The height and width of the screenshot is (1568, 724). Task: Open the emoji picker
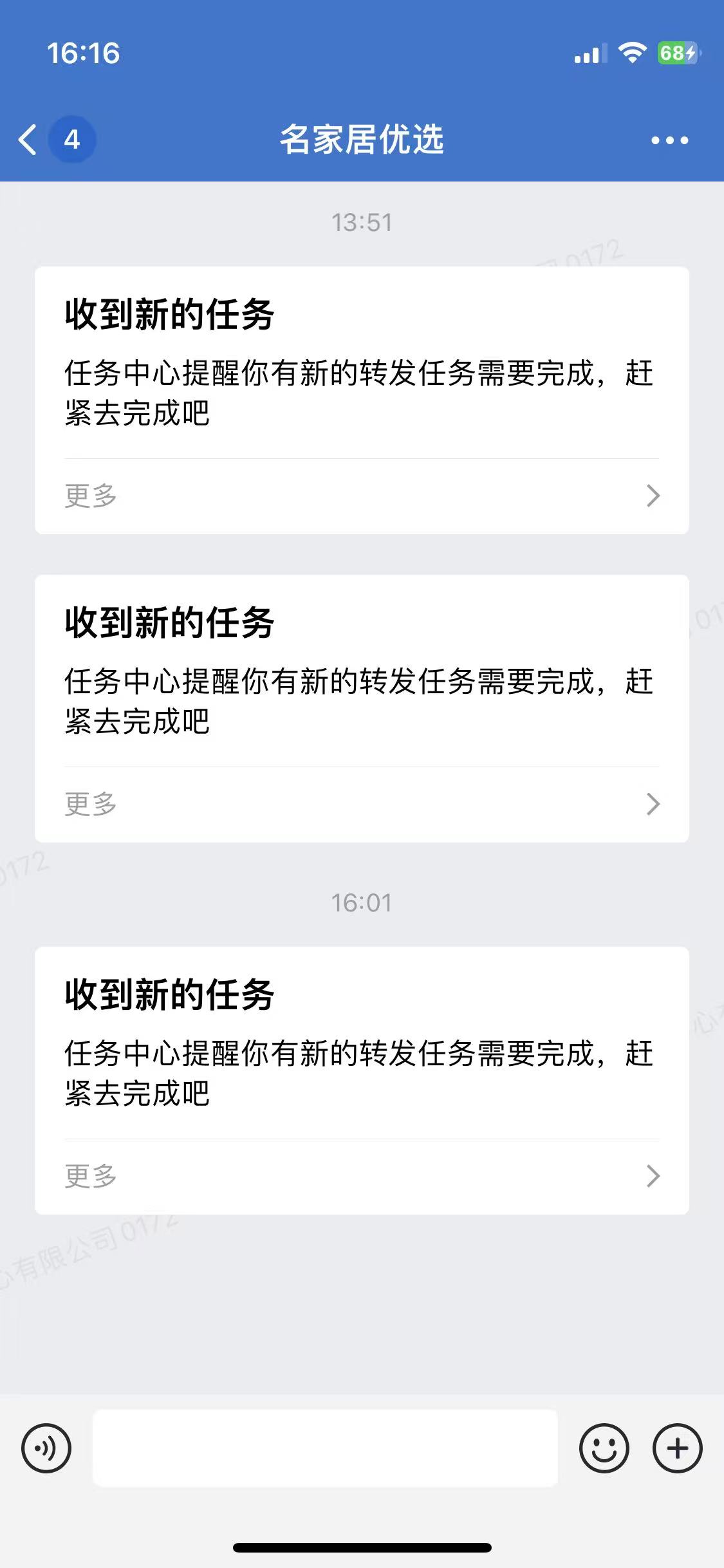604,1448
